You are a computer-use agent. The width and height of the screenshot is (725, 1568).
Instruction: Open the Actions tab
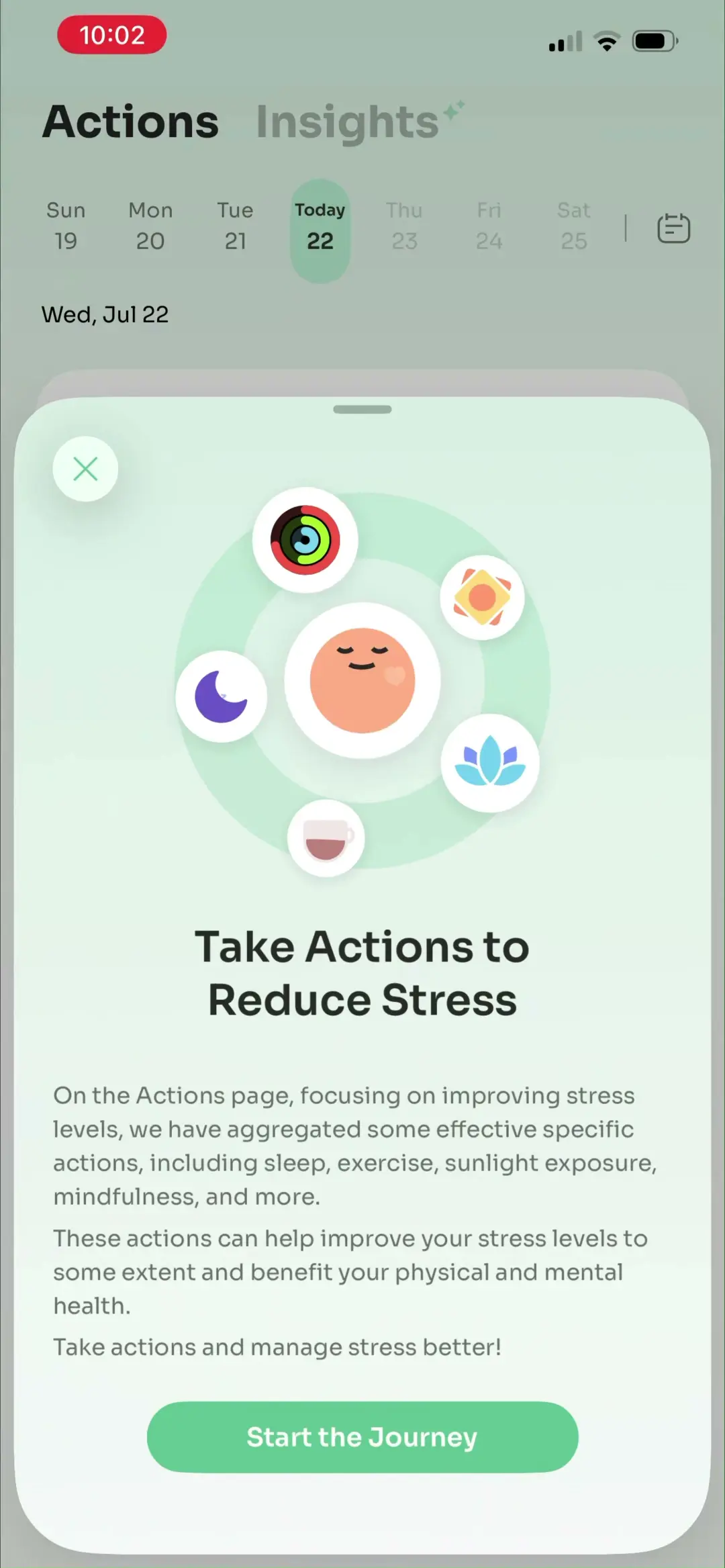tap(130, 122)
